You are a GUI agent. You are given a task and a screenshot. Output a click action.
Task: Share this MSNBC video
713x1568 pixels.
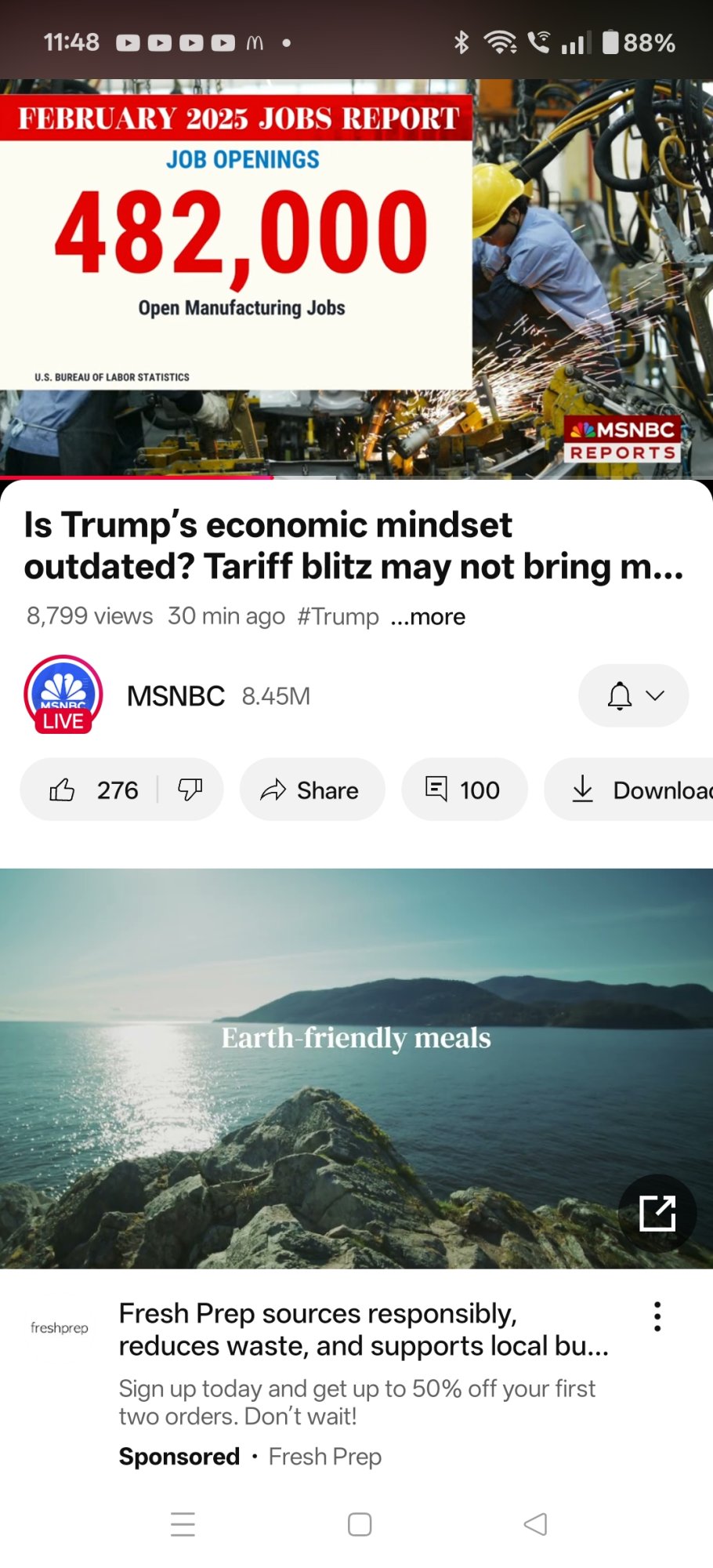tap(312, 789)
